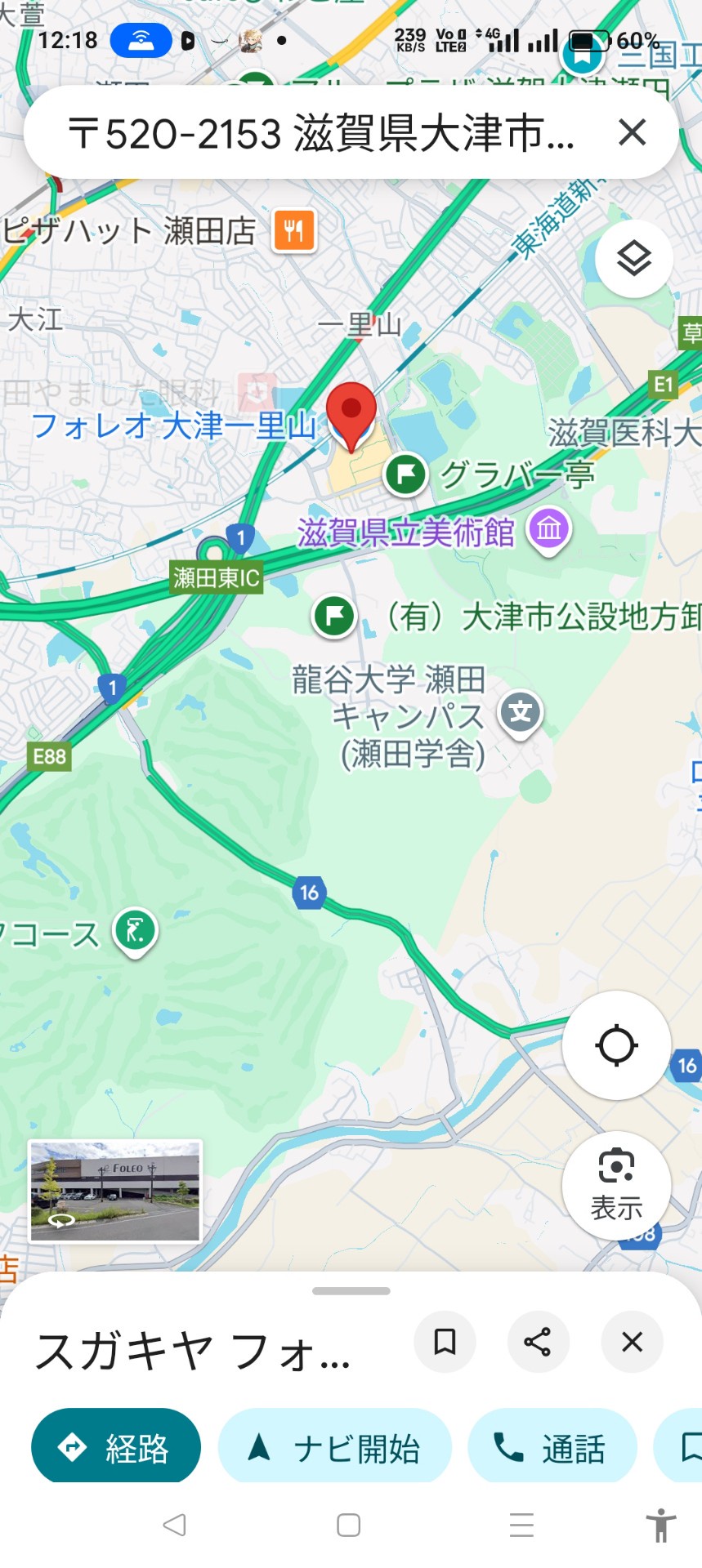The height and width of the screenshot is (1568, 702).
Task: Open the 表示 lens camera button
Action: [616, 1184]
